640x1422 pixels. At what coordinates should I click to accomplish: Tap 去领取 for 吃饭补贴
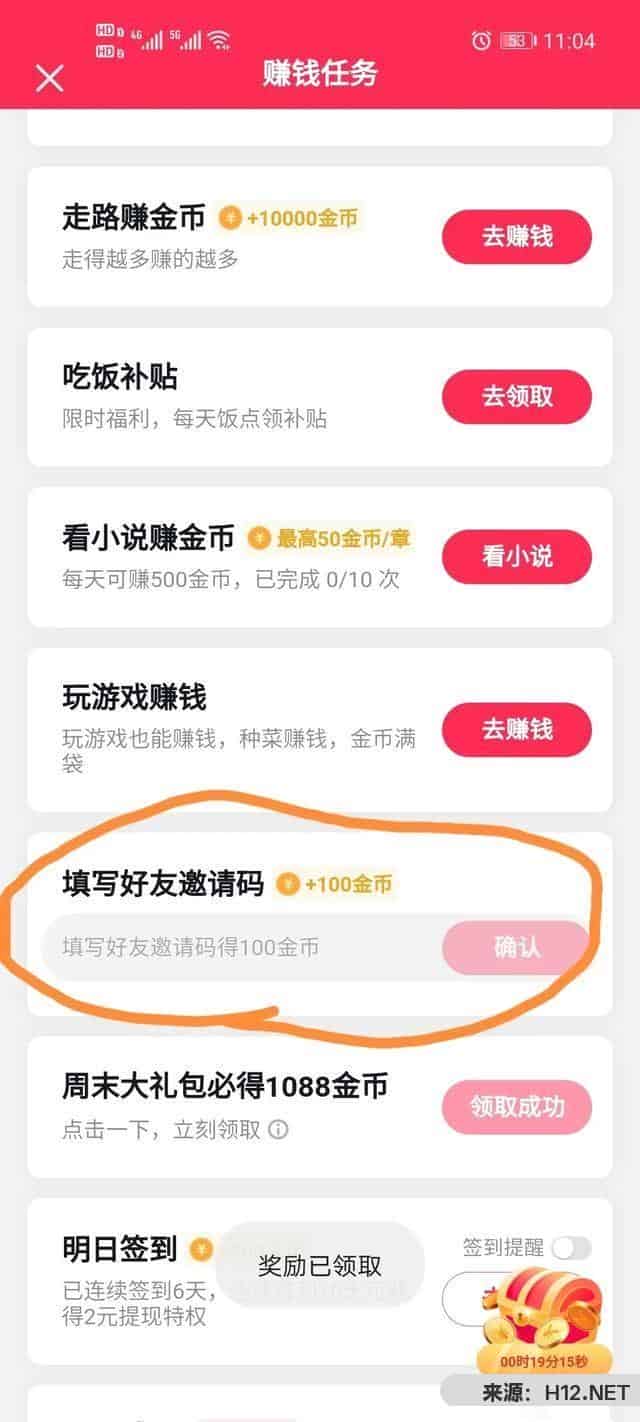(x=517, y=396)
